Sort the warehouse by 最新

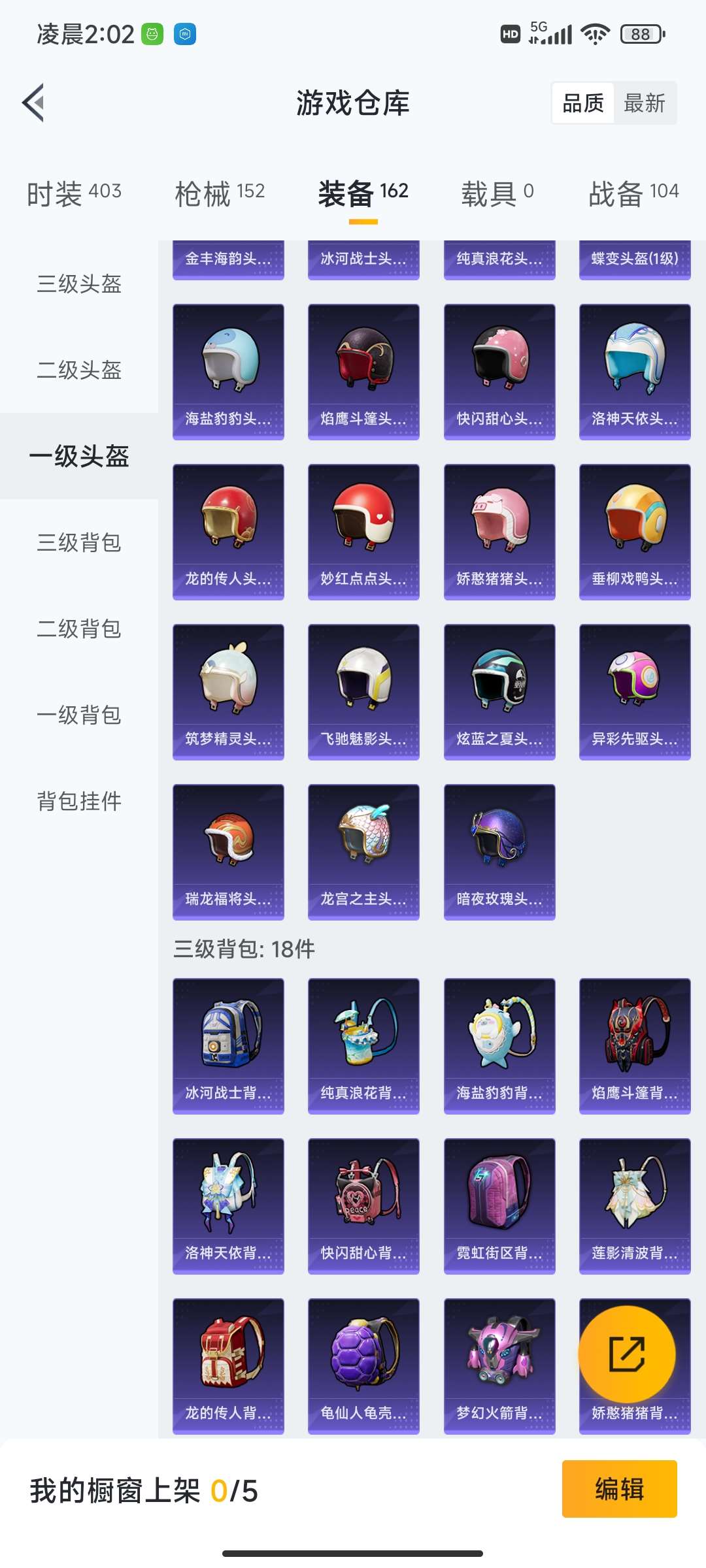coord(644,103)
